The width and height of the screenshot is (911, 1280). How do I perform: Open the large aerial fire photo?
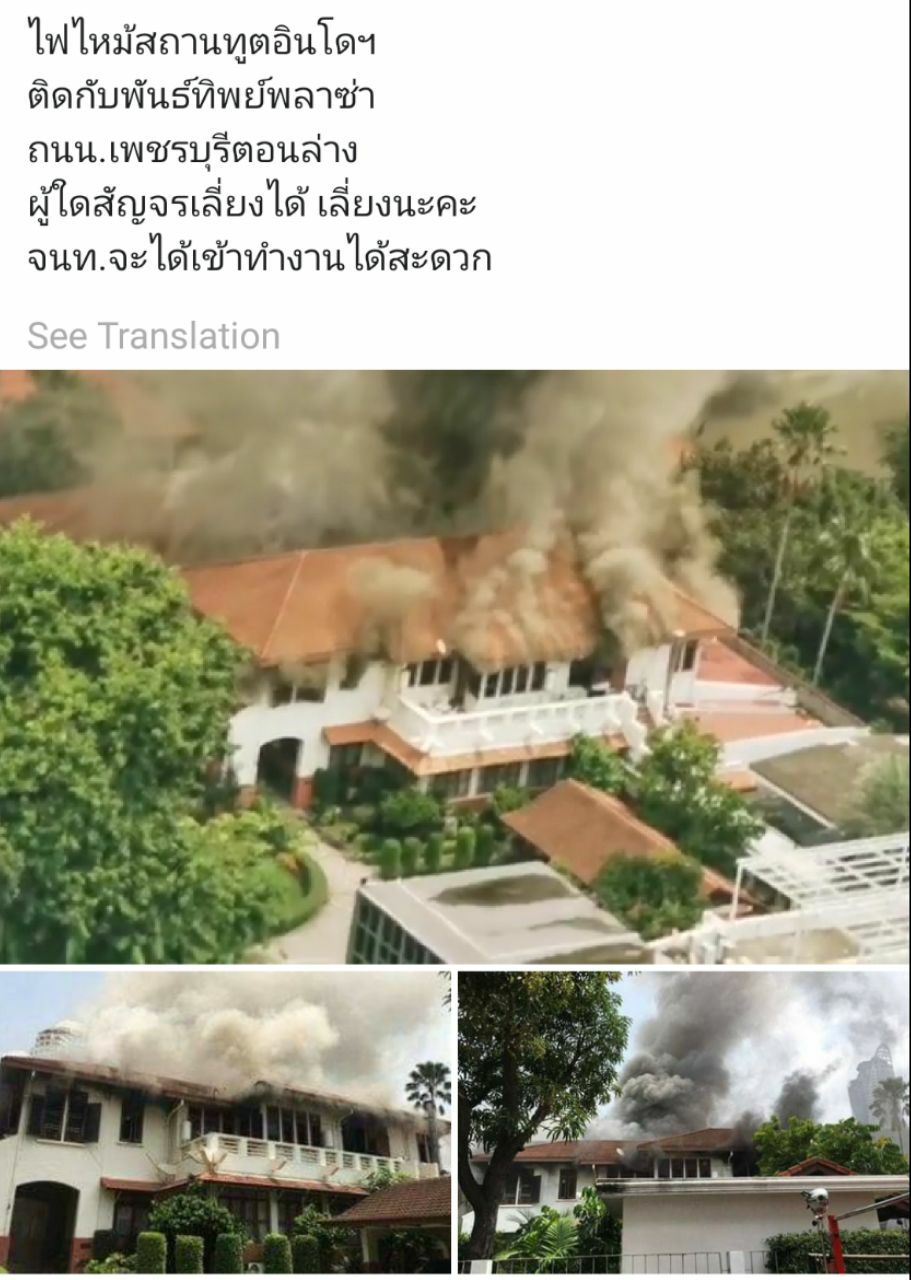(x=455, y=666)
